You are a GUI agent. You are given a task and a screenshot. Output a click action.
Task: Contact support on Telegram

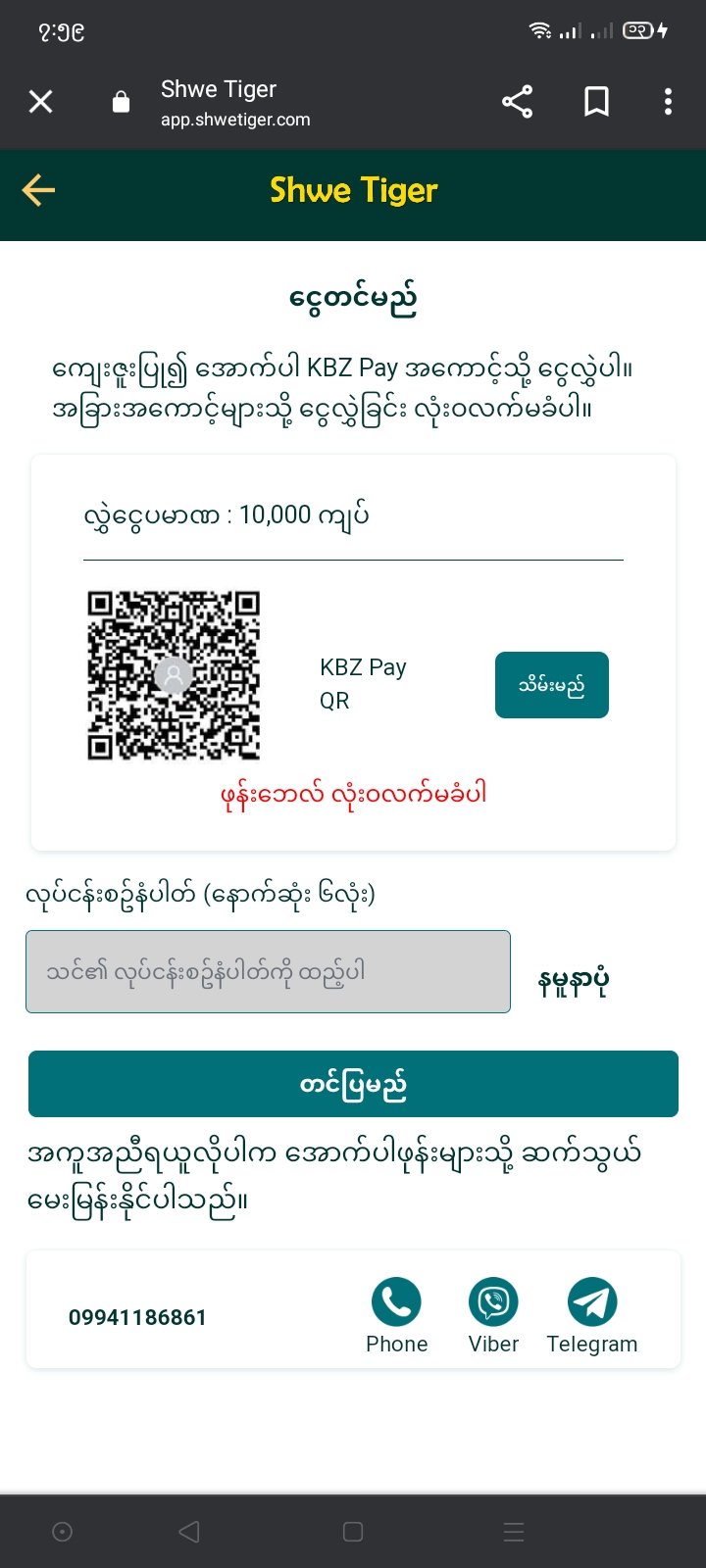point(592,1302)
